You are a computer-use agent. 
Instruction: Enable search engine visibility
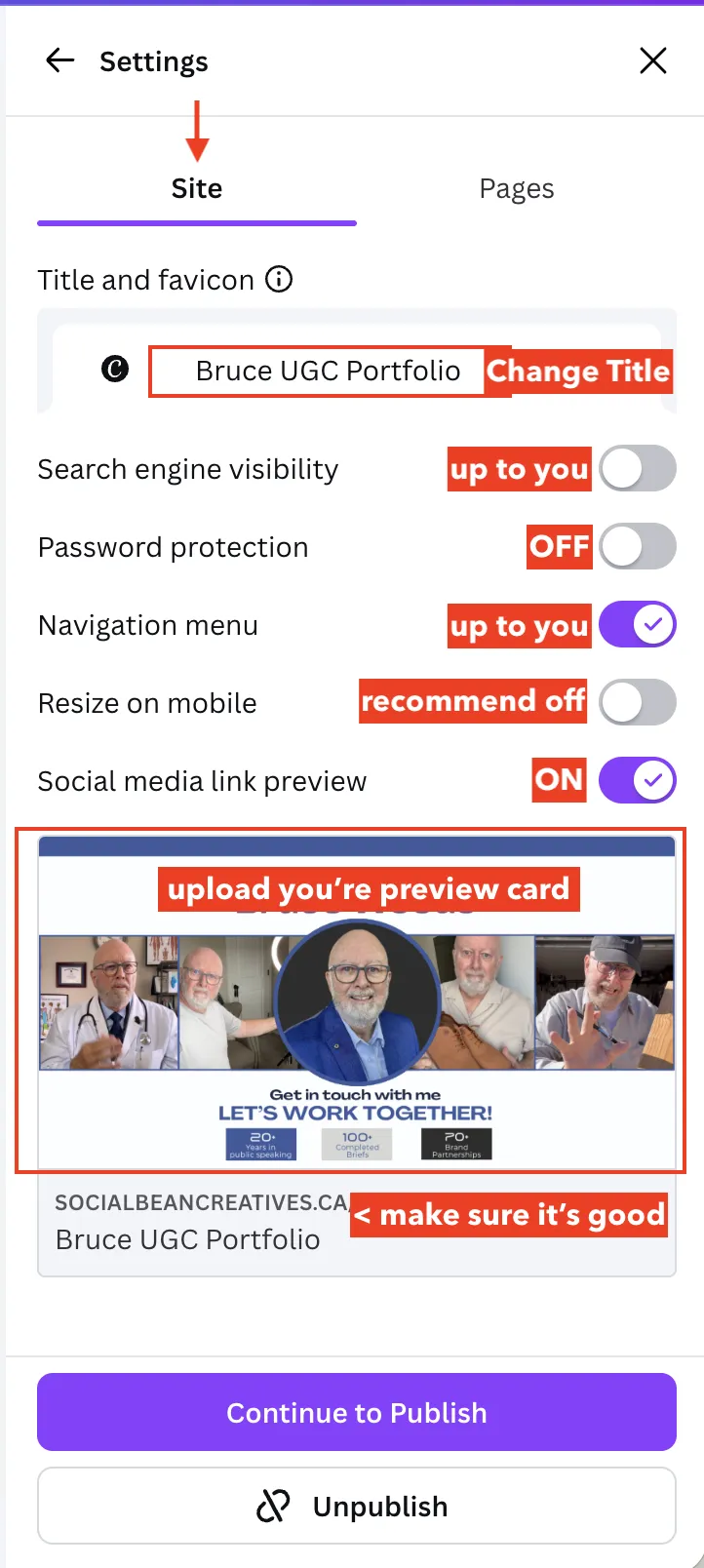point(637,469)
